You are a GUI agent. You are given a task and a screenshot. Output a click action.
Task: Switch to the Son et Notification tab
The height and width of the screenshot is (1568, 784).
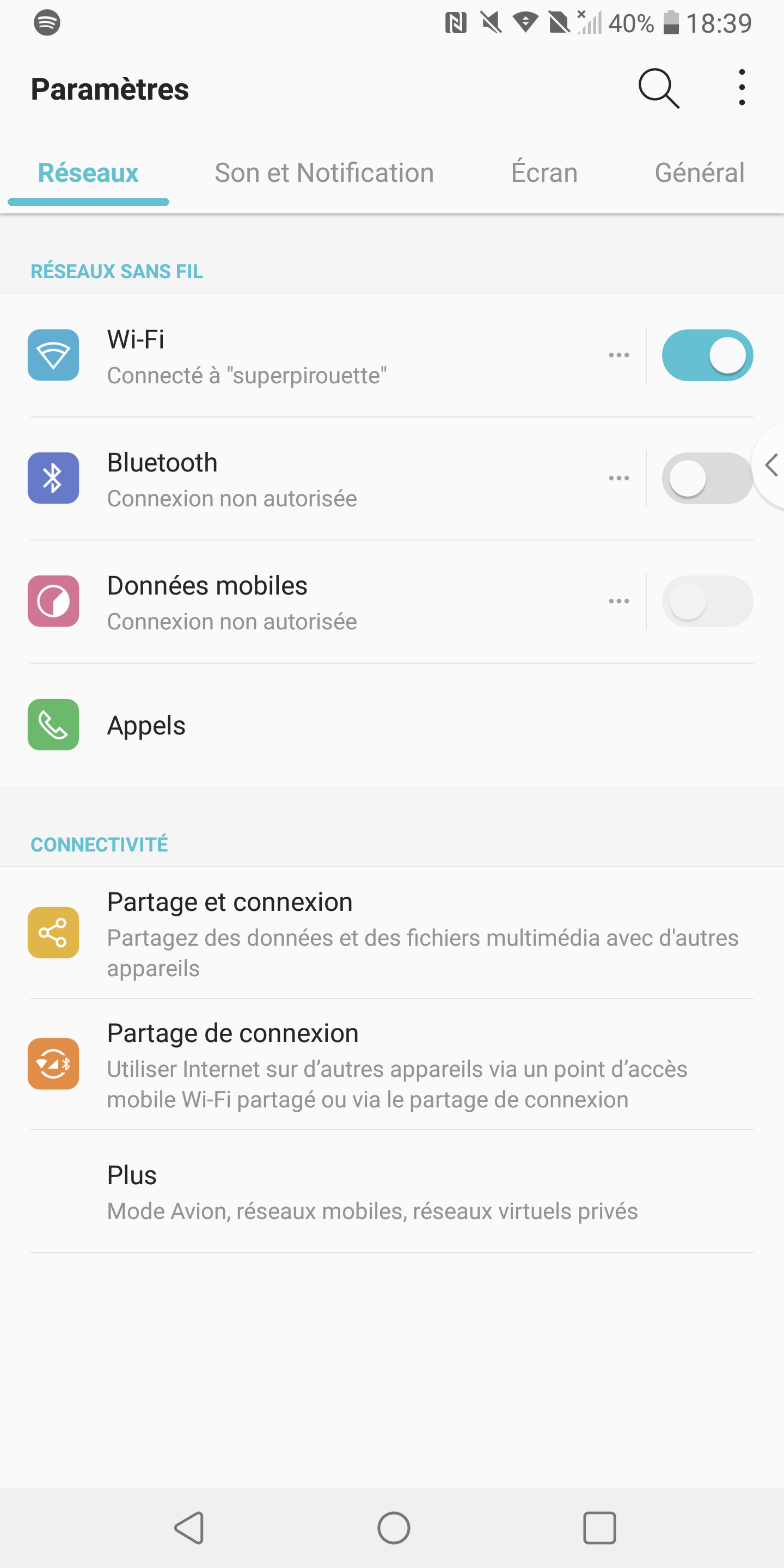[x=324, y=173]
